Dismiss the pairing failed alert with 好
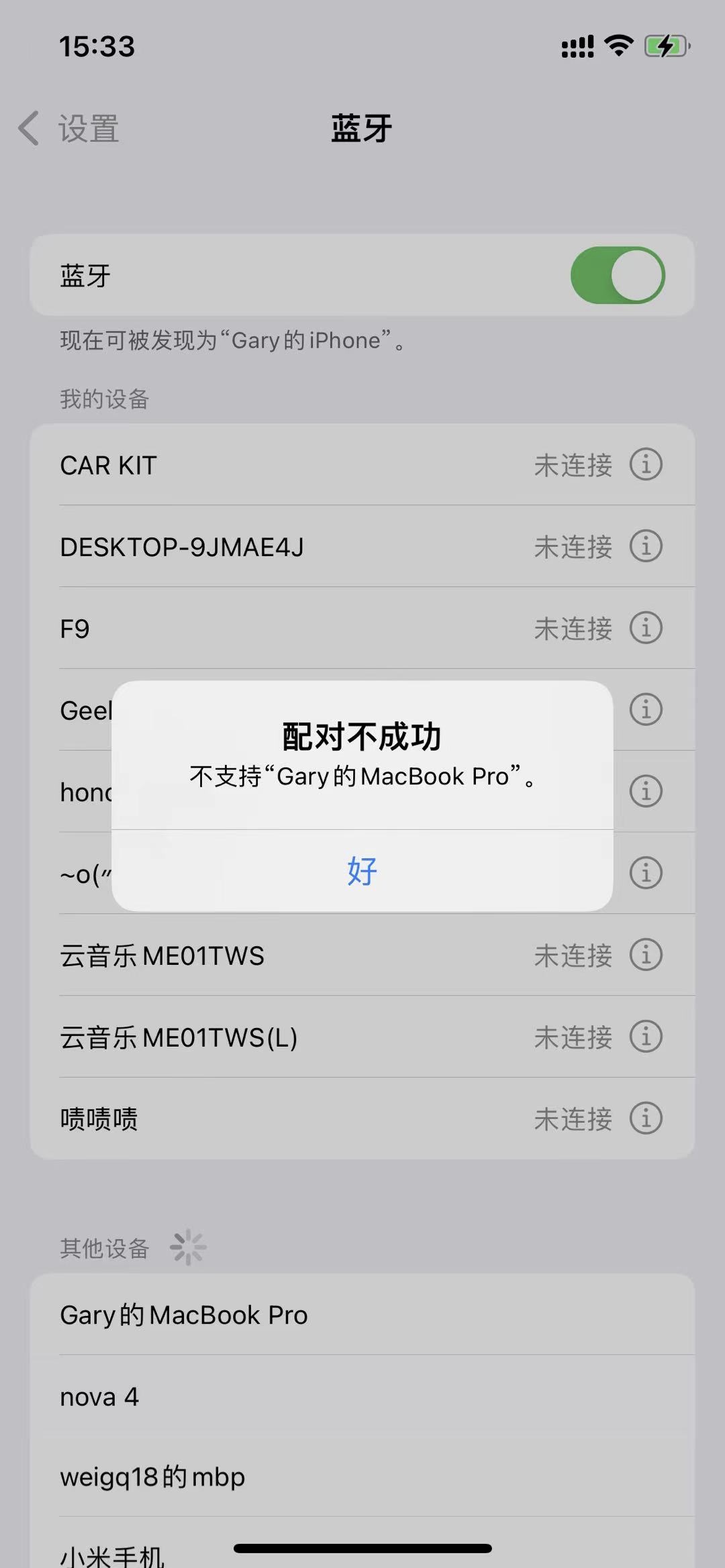This screenshot has height=1568, width=725. pyautogui.click(x=362, y=871)
